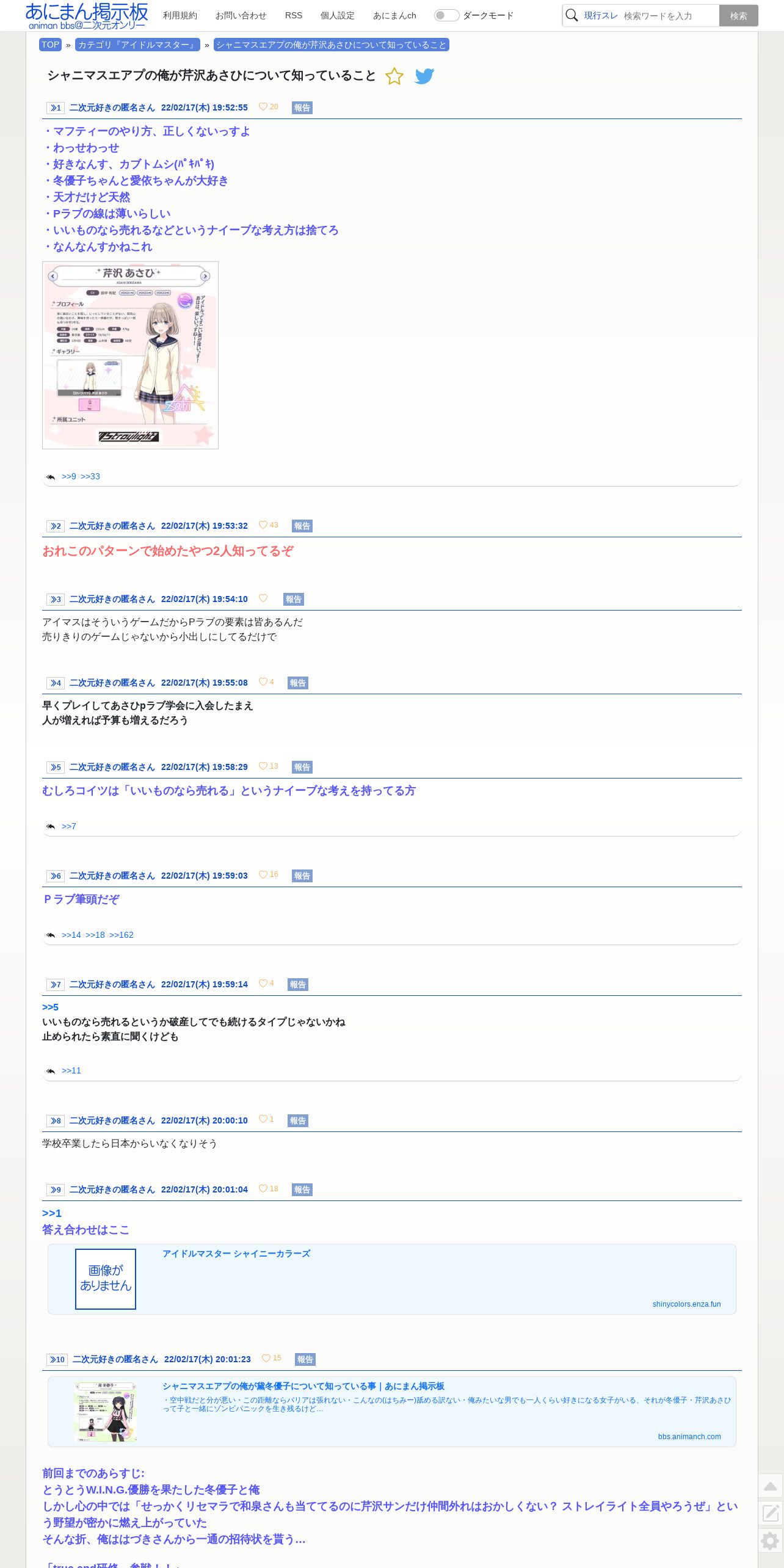Go to あにまんch
Screen dimensions: 784x1568
tap(394, 15)
